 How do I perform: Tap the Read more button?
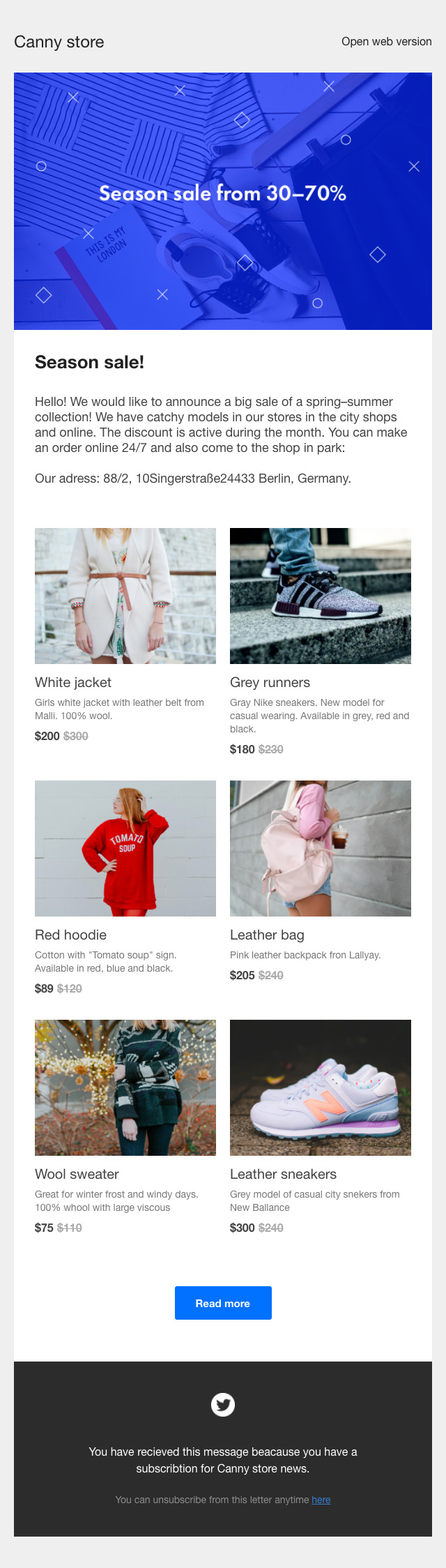(223, 1303)
